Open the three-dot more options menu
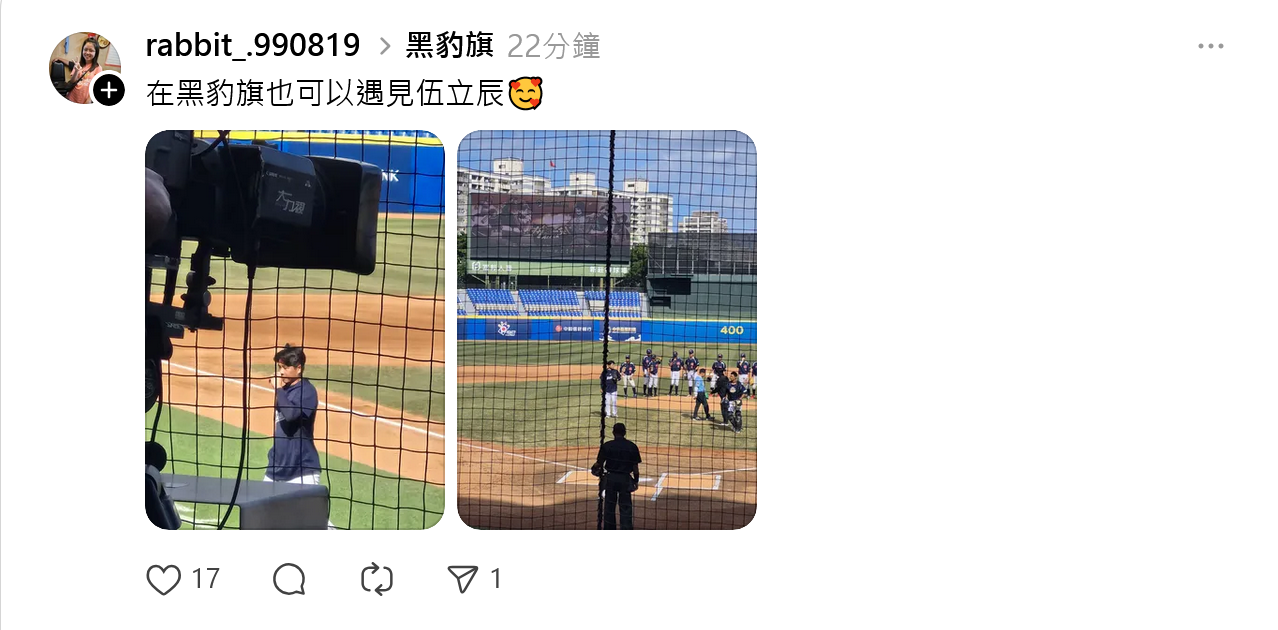 [1211, 46]
